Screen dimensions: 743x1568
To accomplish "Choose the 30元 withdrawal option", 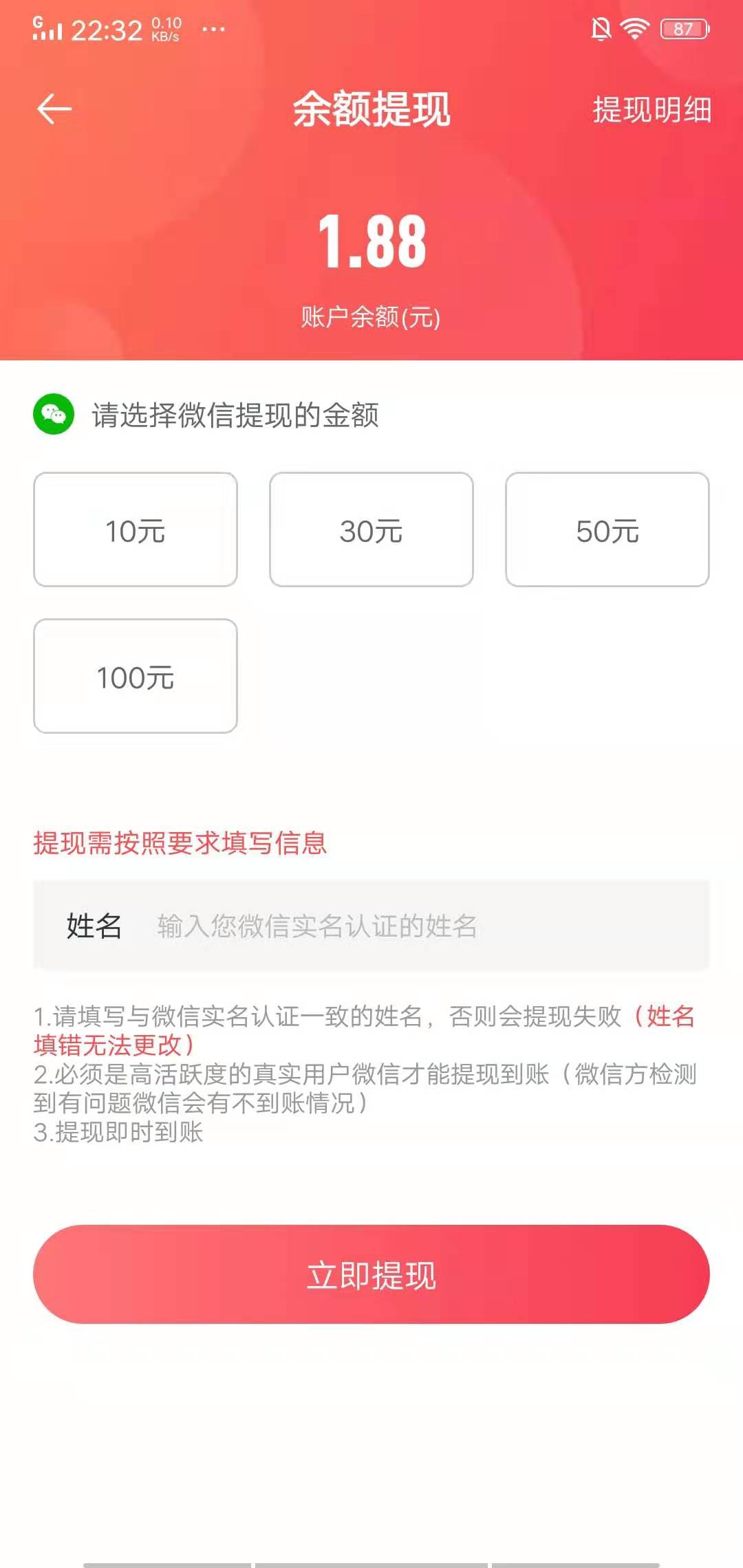I will tap(371, 530).
